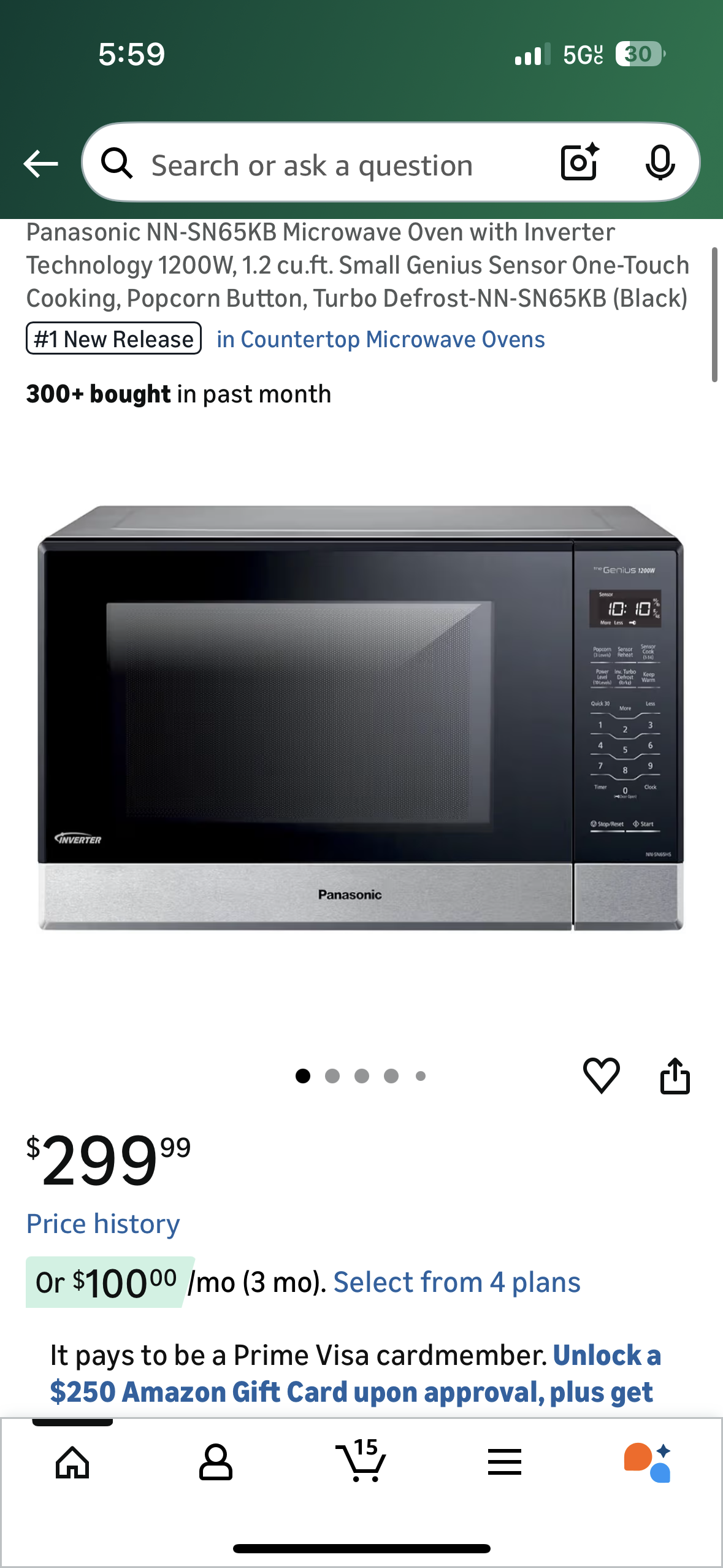Jump to the second product image dot
The width and height of the screenshot is (723, 1568).
click(332, 1076)
